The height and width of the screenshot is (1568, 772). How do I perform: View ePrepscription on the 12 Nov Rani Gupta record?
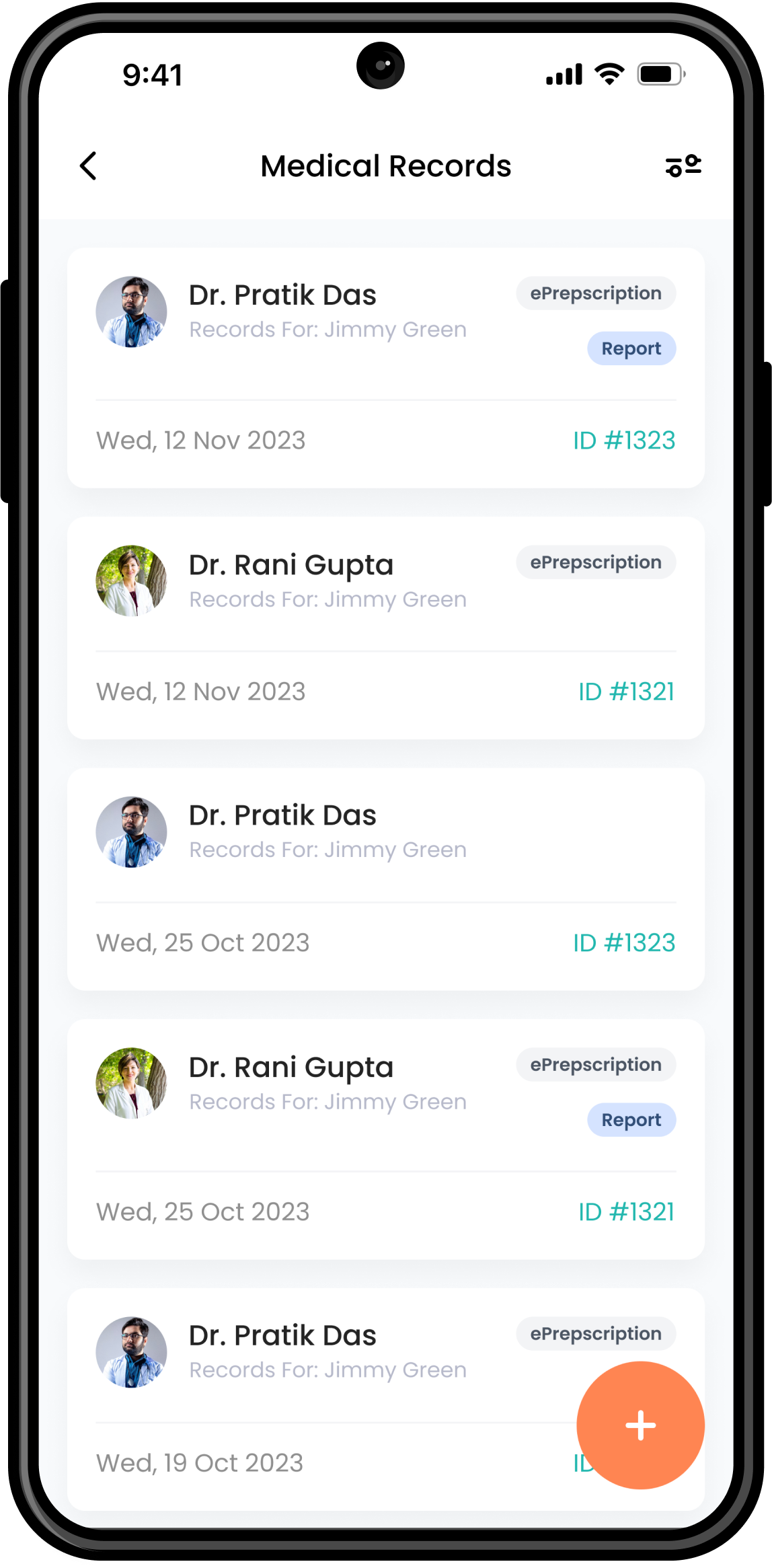595,562
